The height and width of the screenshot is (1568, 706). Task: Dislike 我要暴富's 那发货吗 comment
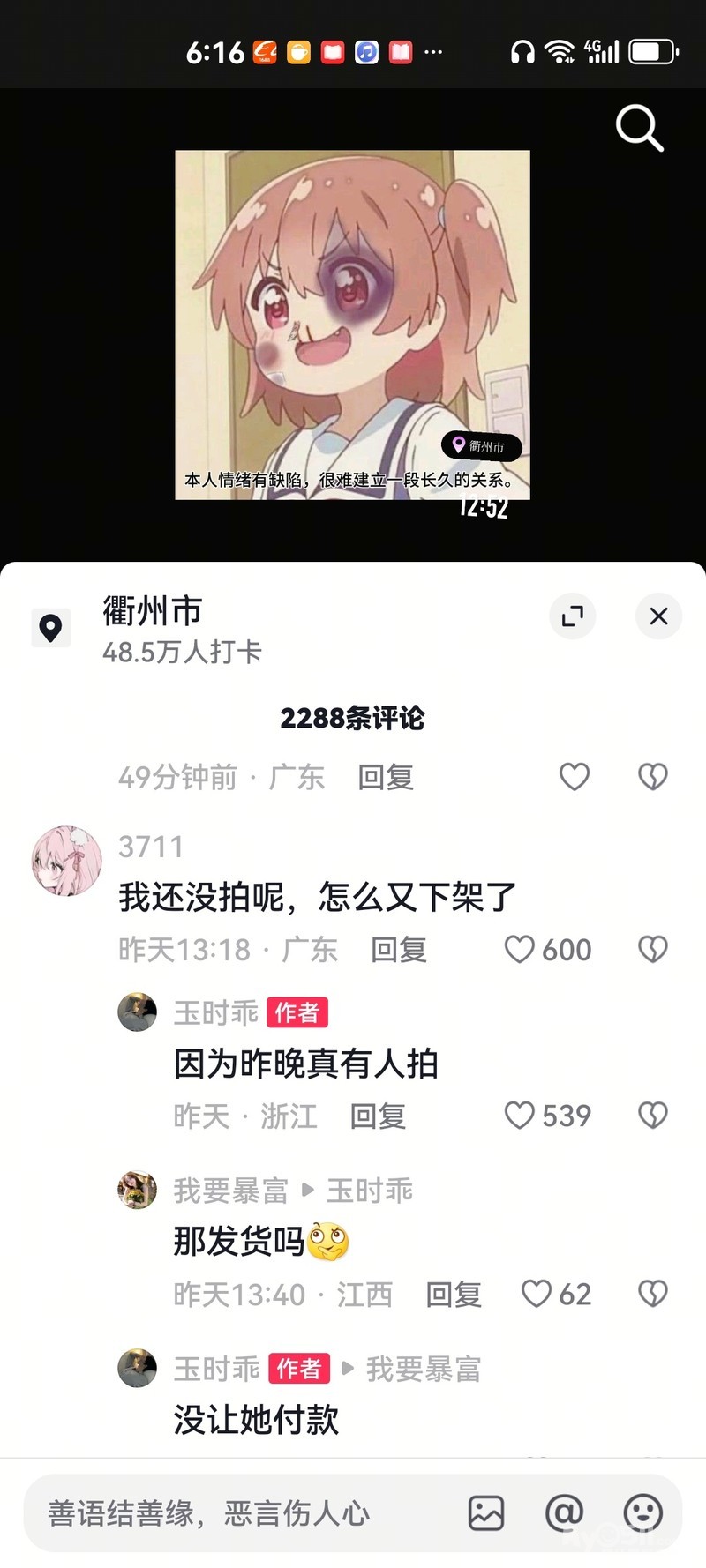pyautogui.click(x=652, y=1294)
